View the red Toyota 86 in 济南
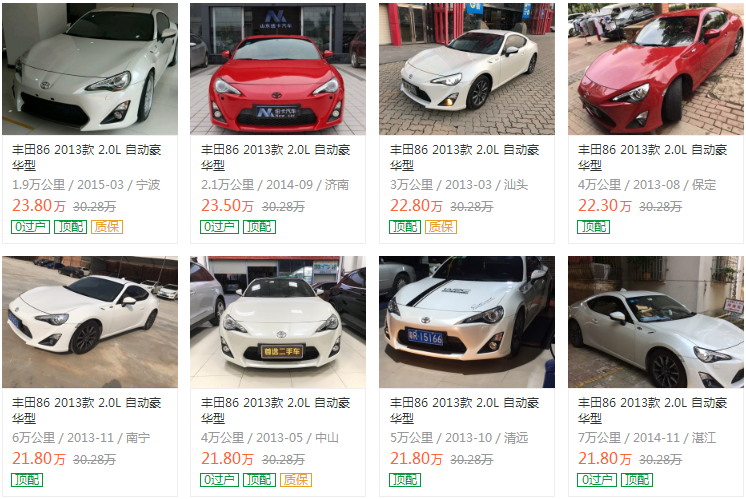Image resolution: width=746 pixels, height=499 pixels. coord(278,69)
